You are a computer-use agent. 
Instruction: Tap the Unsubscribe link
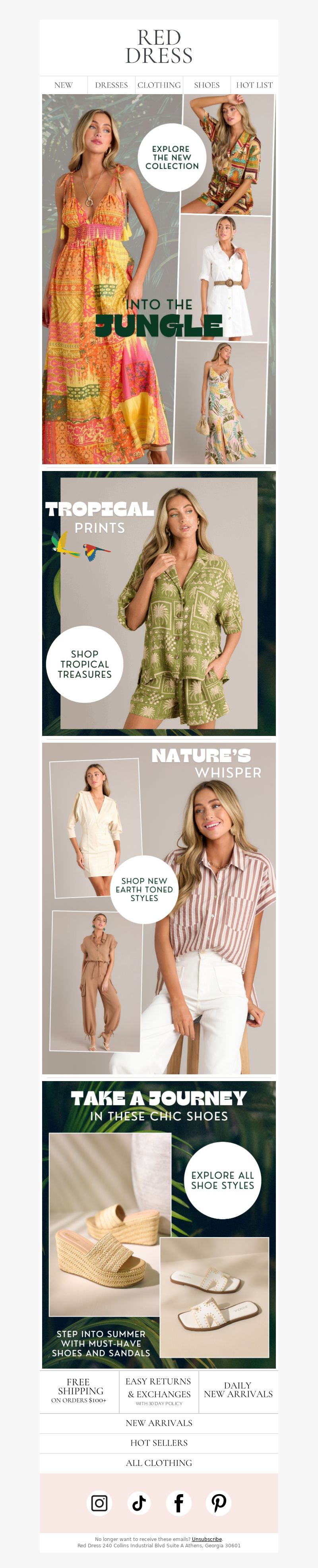click(207, 1539)
